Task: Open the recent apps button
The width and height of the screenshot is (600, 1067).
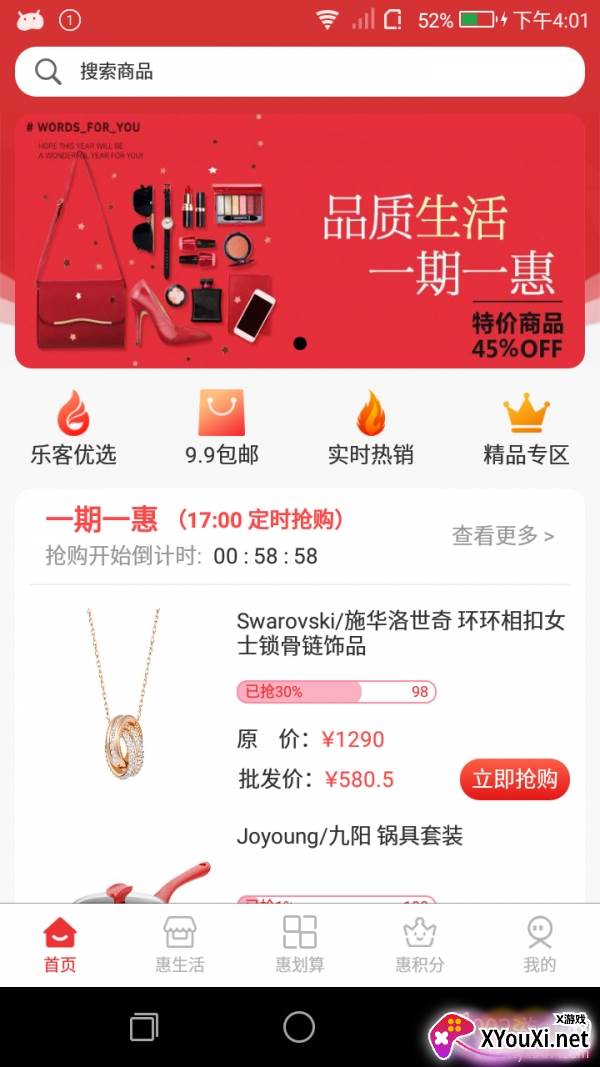Action: click(x=144, y=1026)
